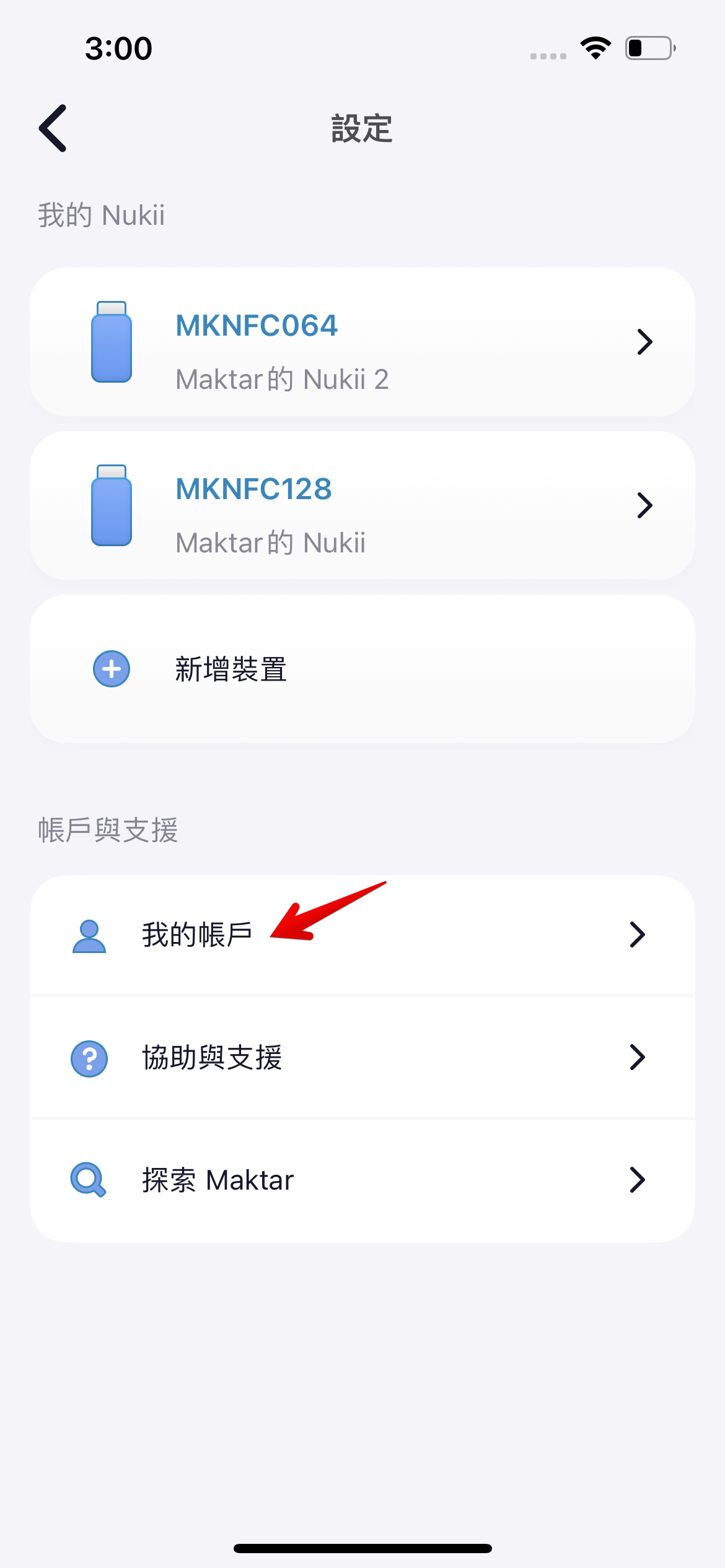Go back from the 設定 screen
The width and height of the screenshot is (725, 1568).
53,128
